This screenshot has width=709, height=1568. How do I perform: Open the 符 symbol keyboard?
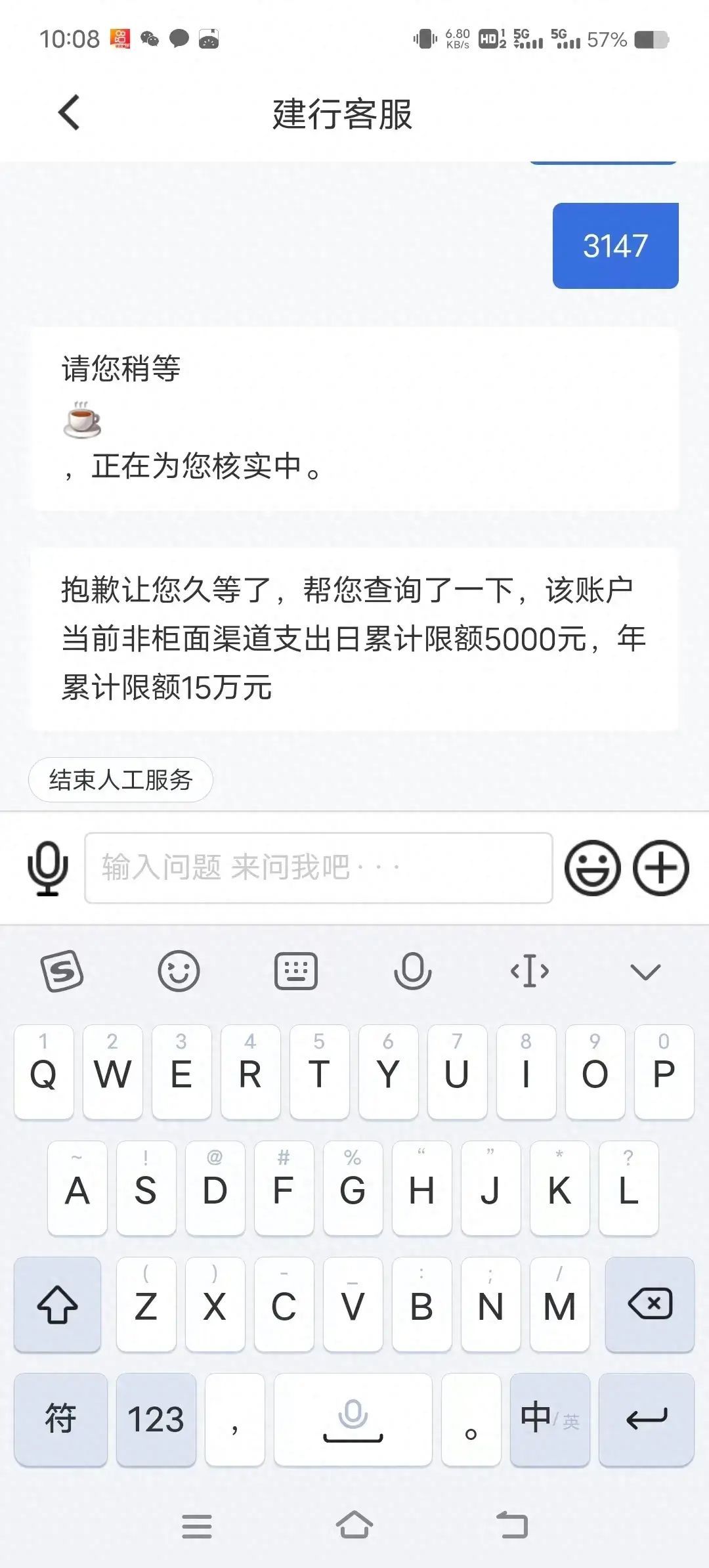(x=60, y=1422)
